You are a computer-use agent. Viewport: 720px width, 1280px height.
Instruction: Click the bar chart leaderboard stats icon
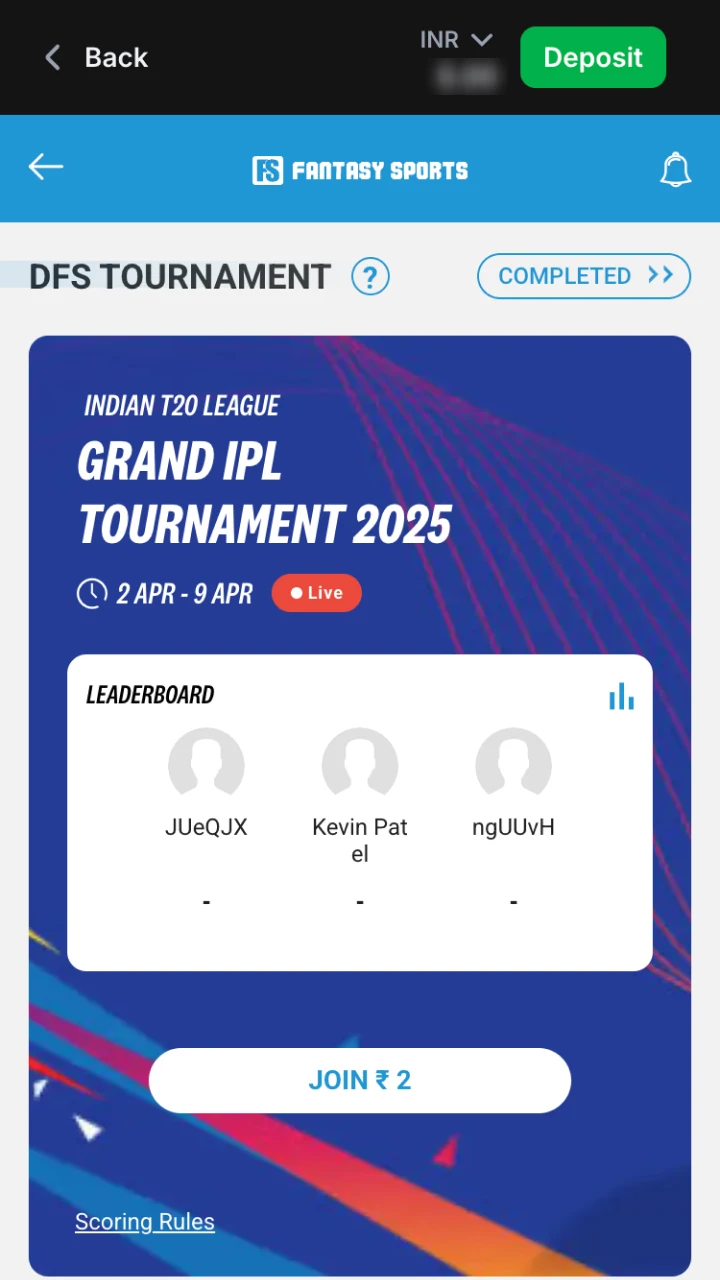click(621, 696)
